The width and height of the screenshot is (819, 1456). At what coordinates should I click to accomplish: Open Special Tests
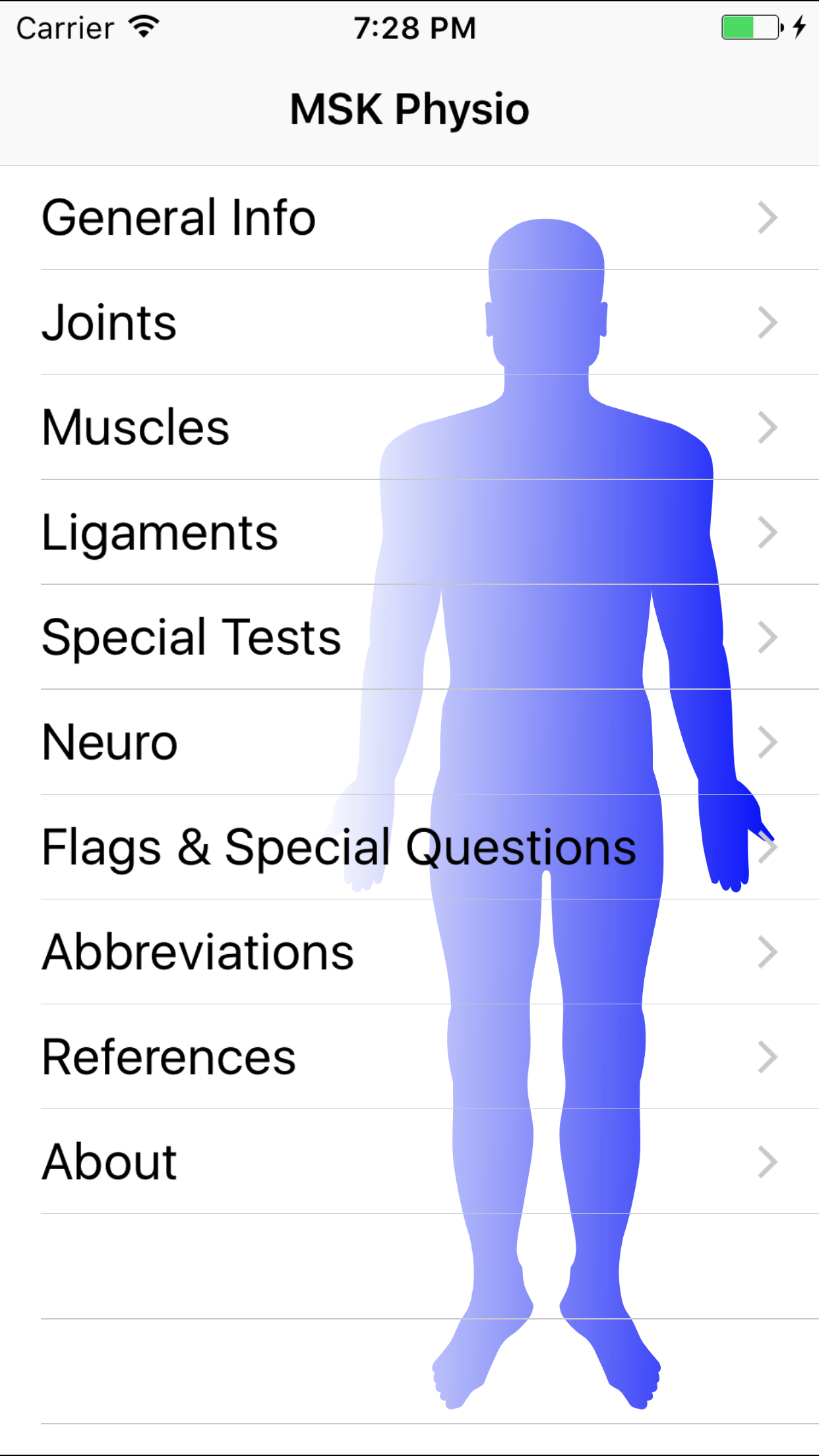pos(191,637)
